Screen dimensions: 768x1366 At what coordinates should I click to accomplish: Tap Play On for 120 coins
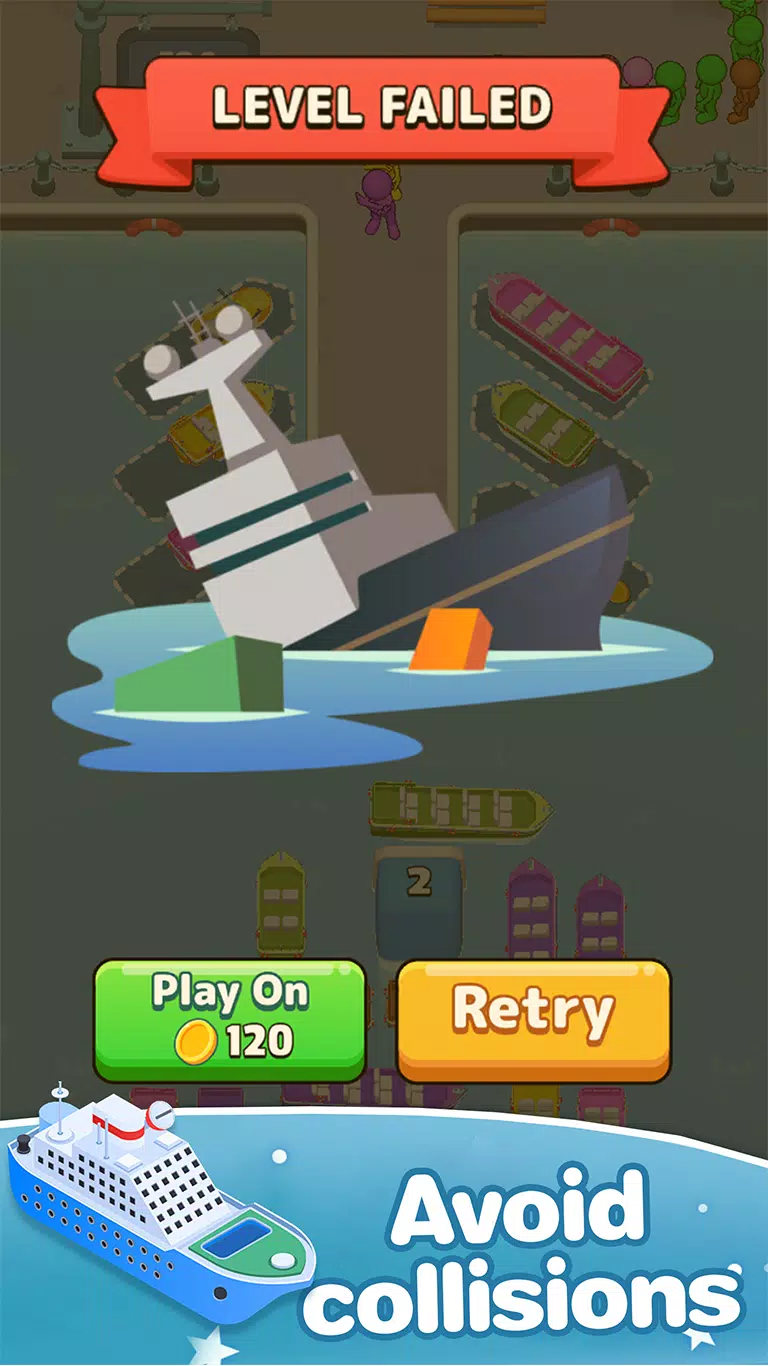(x=230, y=1018)
